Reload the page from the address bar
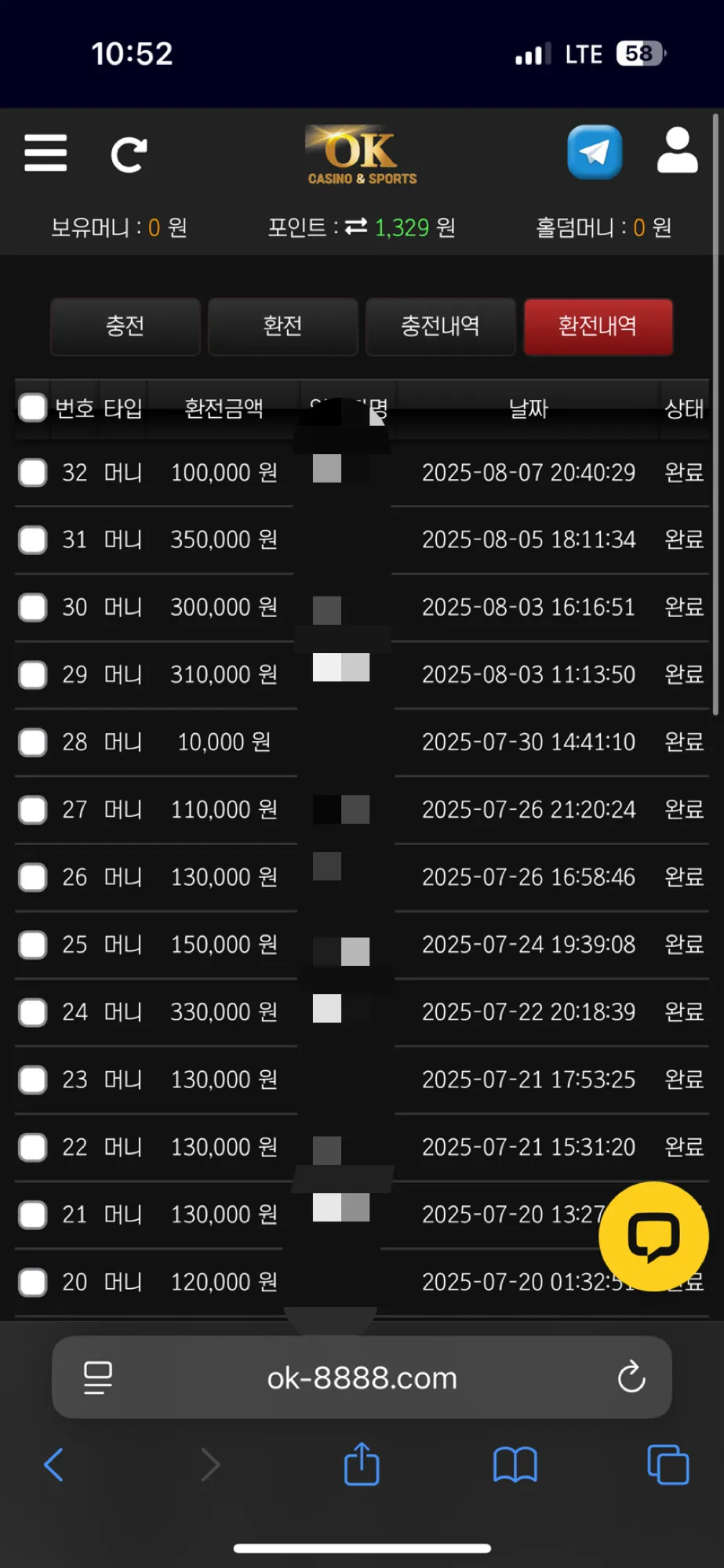Screen dimensions: 724x1568 631,1377
